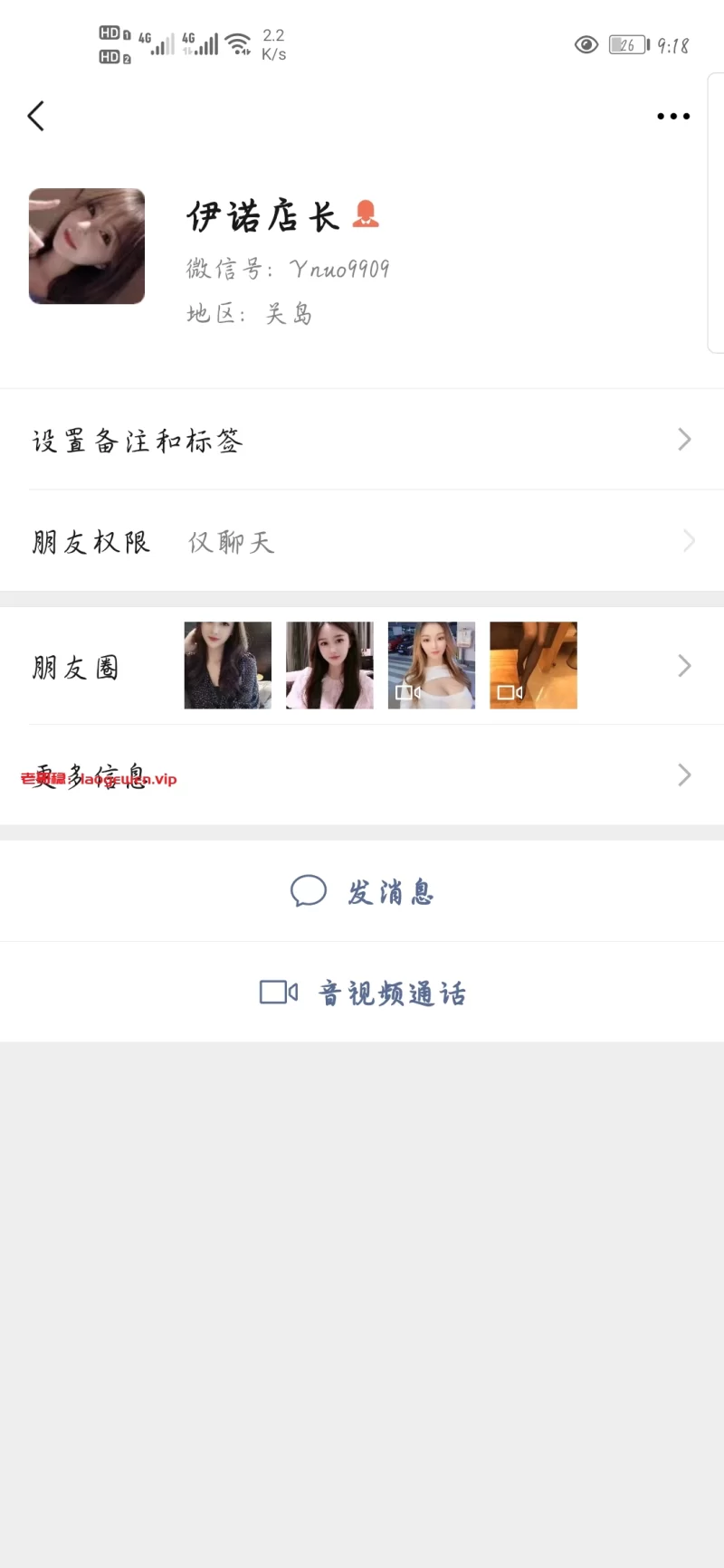Open the 更多信息 row
724x1568 pixels.
click(362, 775)
